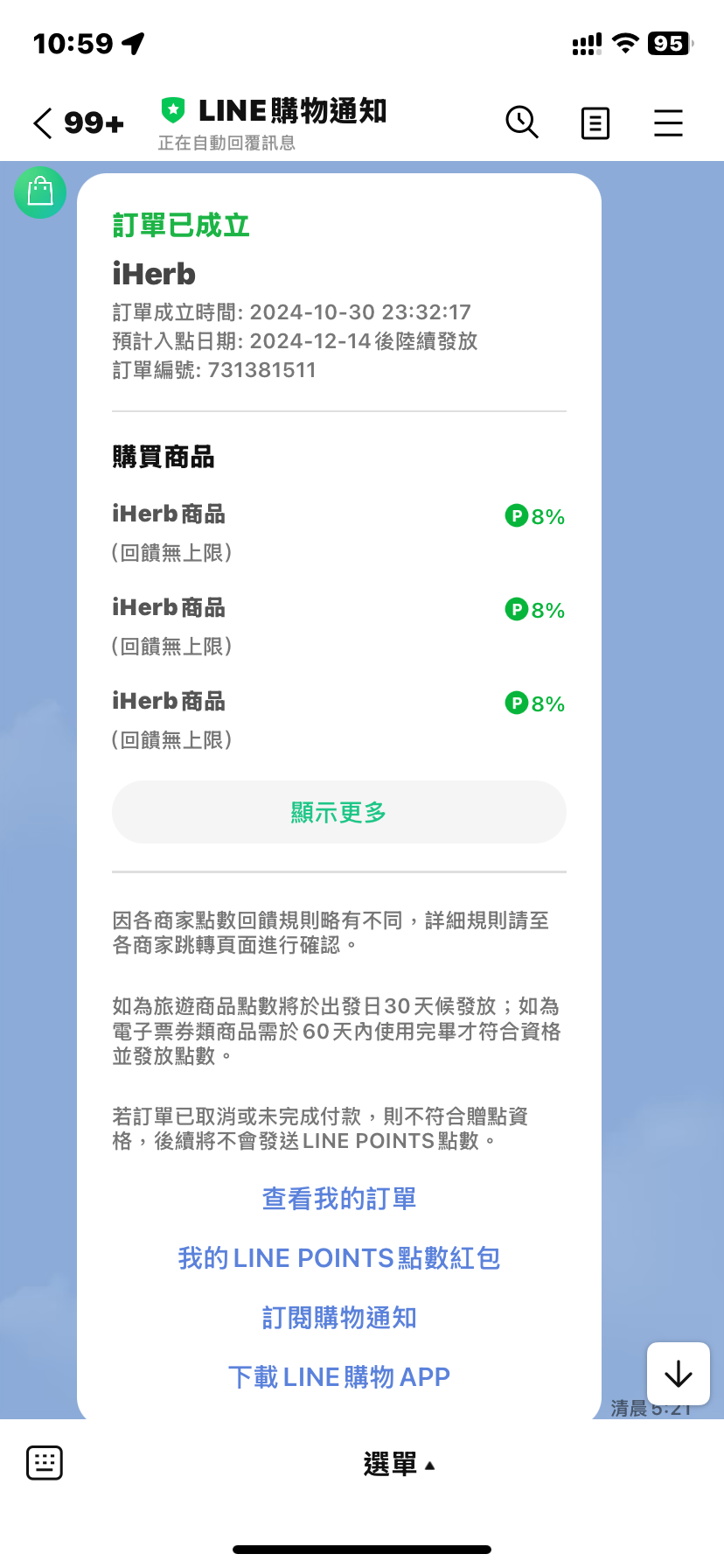Jump to latest message with down arrow
The image size is (724, 1568).
678,1374
